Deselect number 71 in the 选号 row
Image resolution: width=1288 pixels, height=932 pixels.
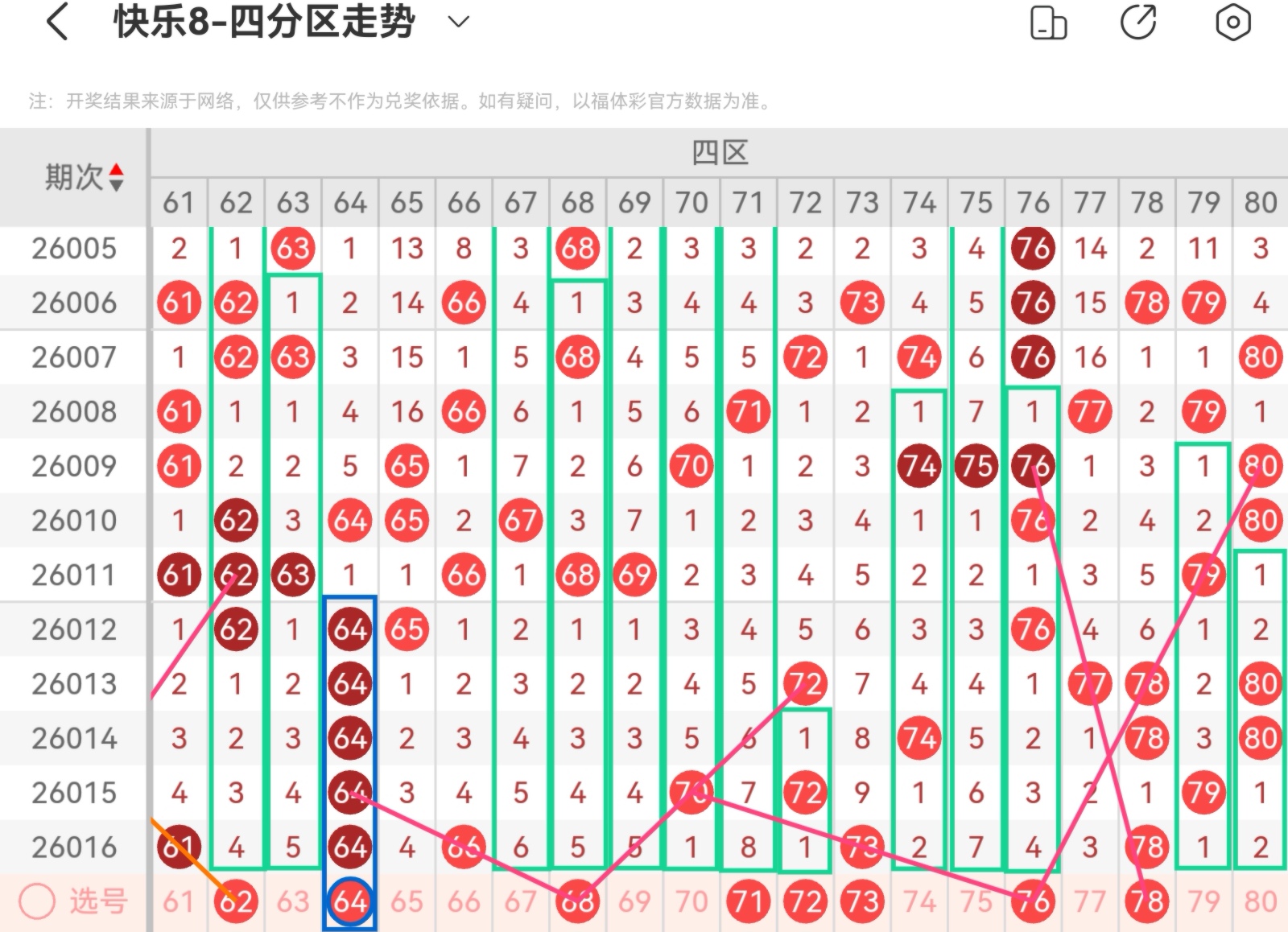[x=748, y=902]
